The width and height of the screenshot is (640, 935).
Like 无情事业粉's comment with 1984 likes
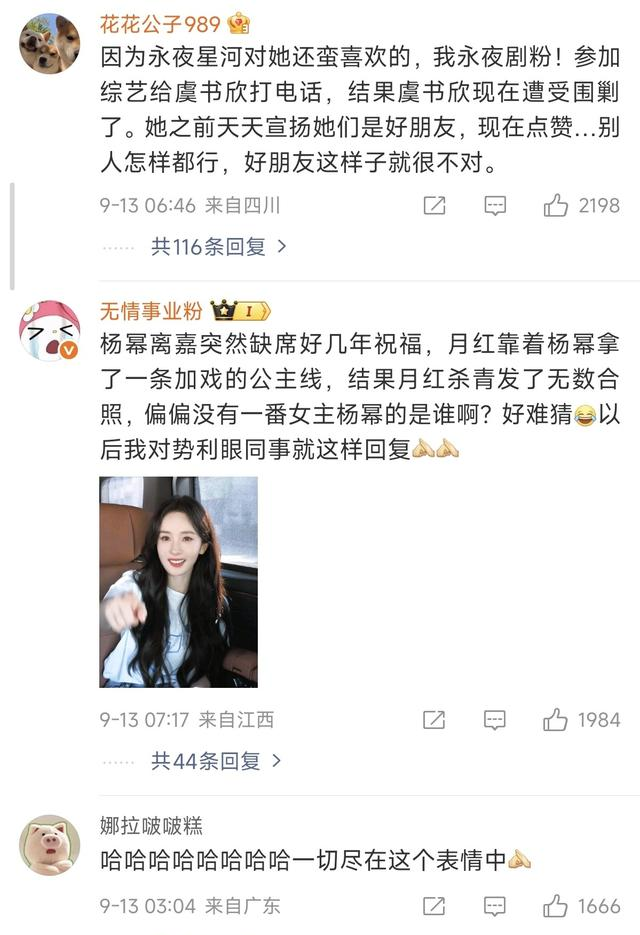[556, 719]
